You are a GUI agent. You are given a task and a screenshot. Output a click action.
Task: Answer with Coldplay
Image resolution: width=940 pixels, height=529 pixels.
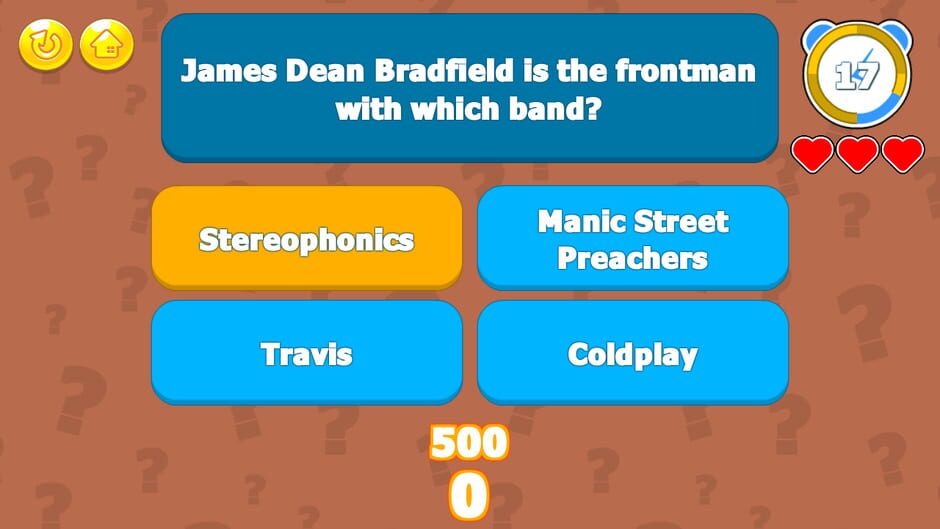[x=632, y=353]
